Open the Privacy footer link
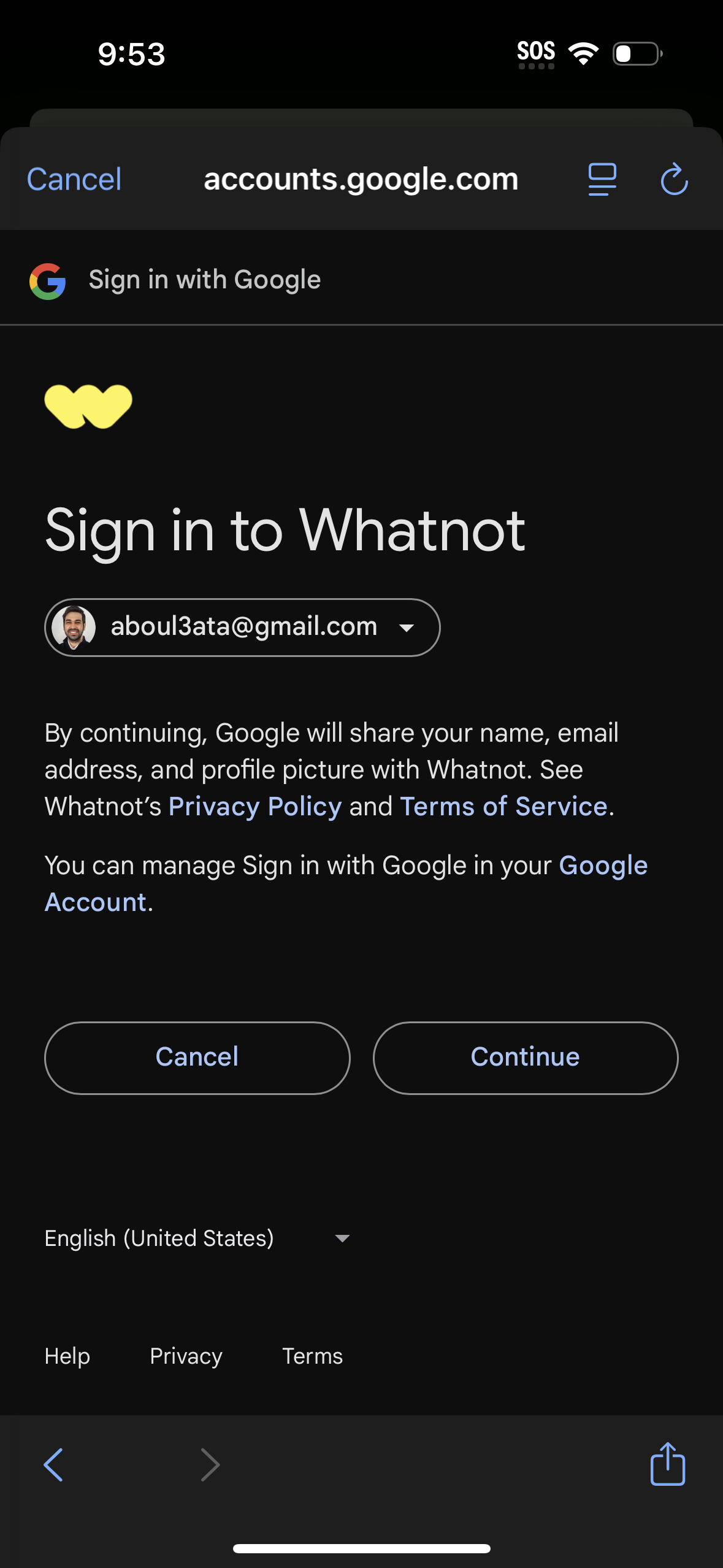 [x=185, y=1356]
